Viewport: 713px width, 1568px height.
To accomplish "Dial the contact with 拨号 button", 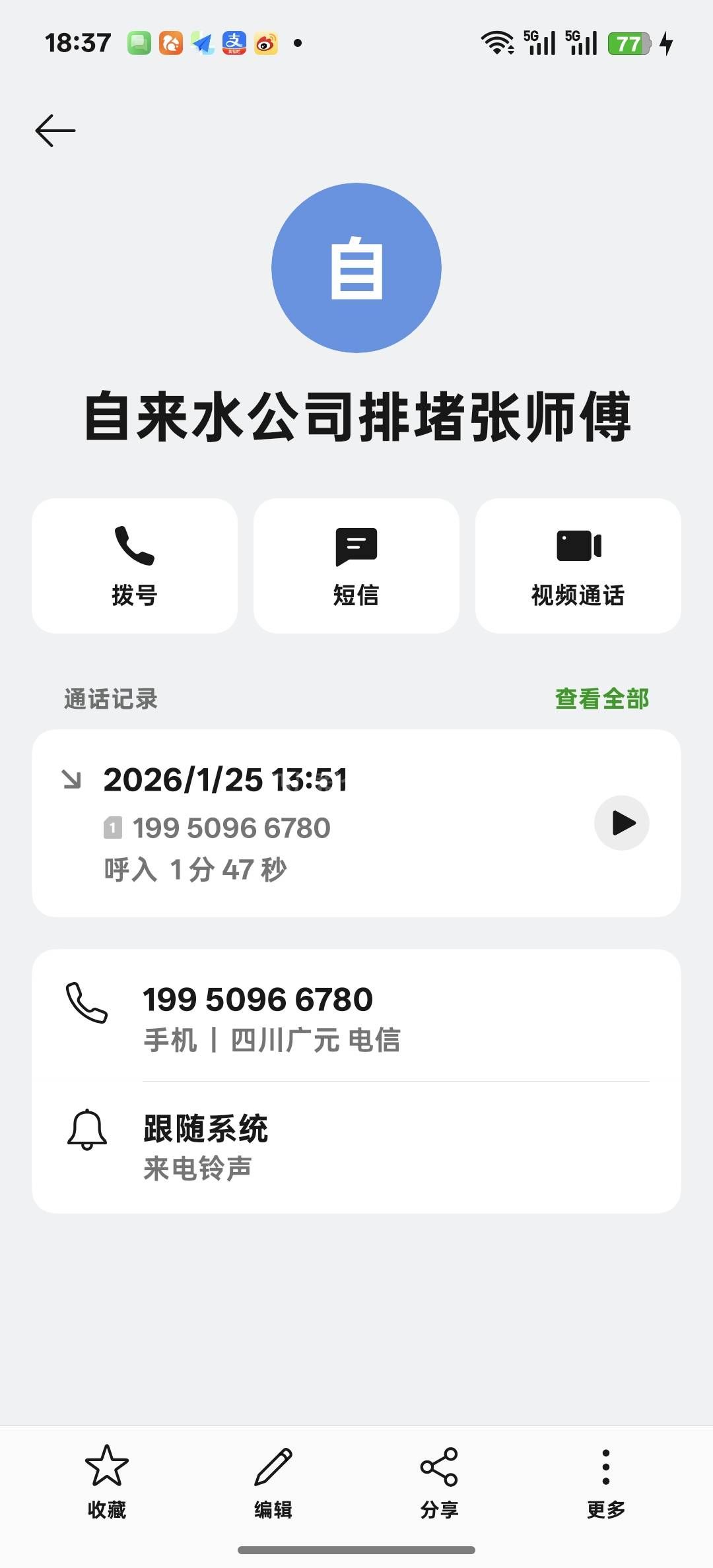I will pyautogui.click(x=135, y=566).
